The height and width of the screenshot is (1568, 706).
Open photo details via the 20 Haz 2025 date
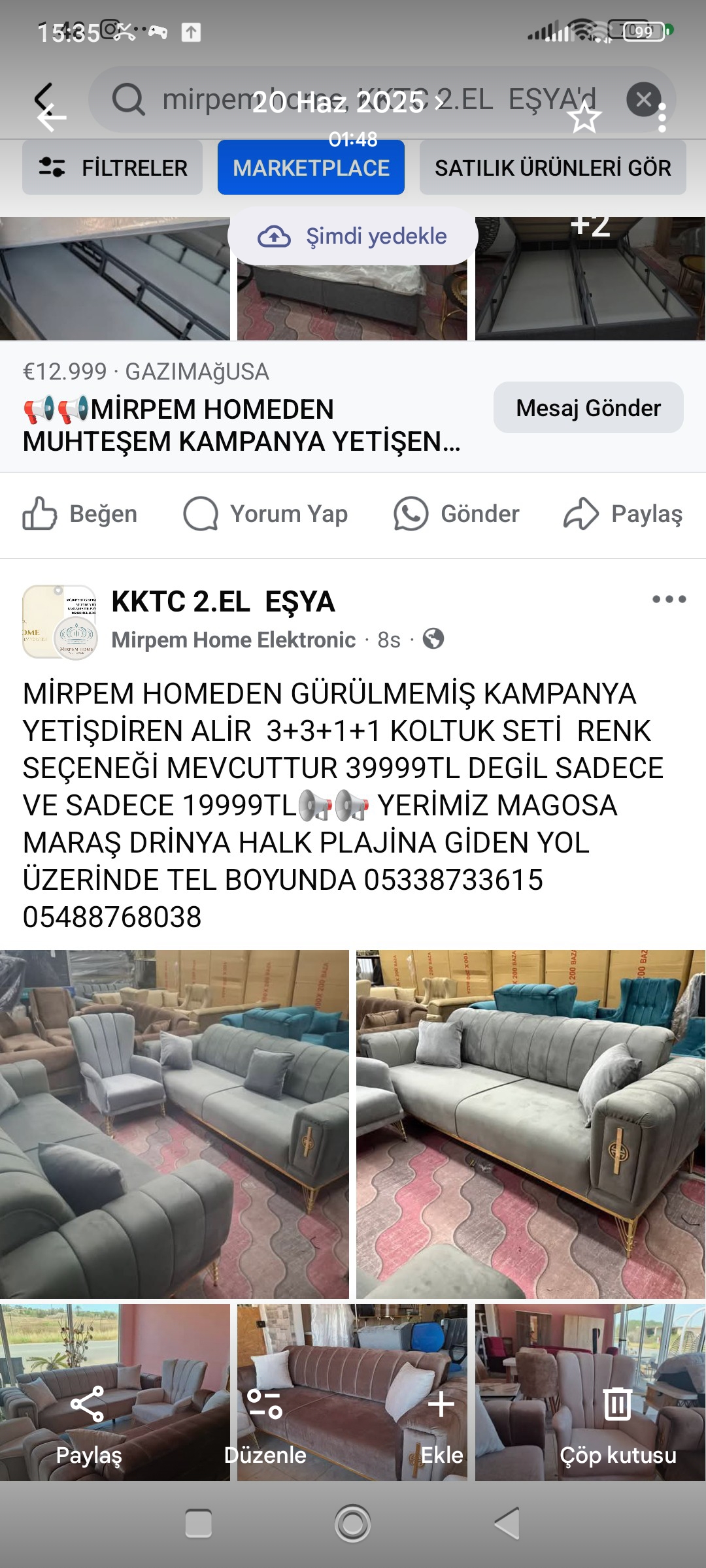click(346, 103)
